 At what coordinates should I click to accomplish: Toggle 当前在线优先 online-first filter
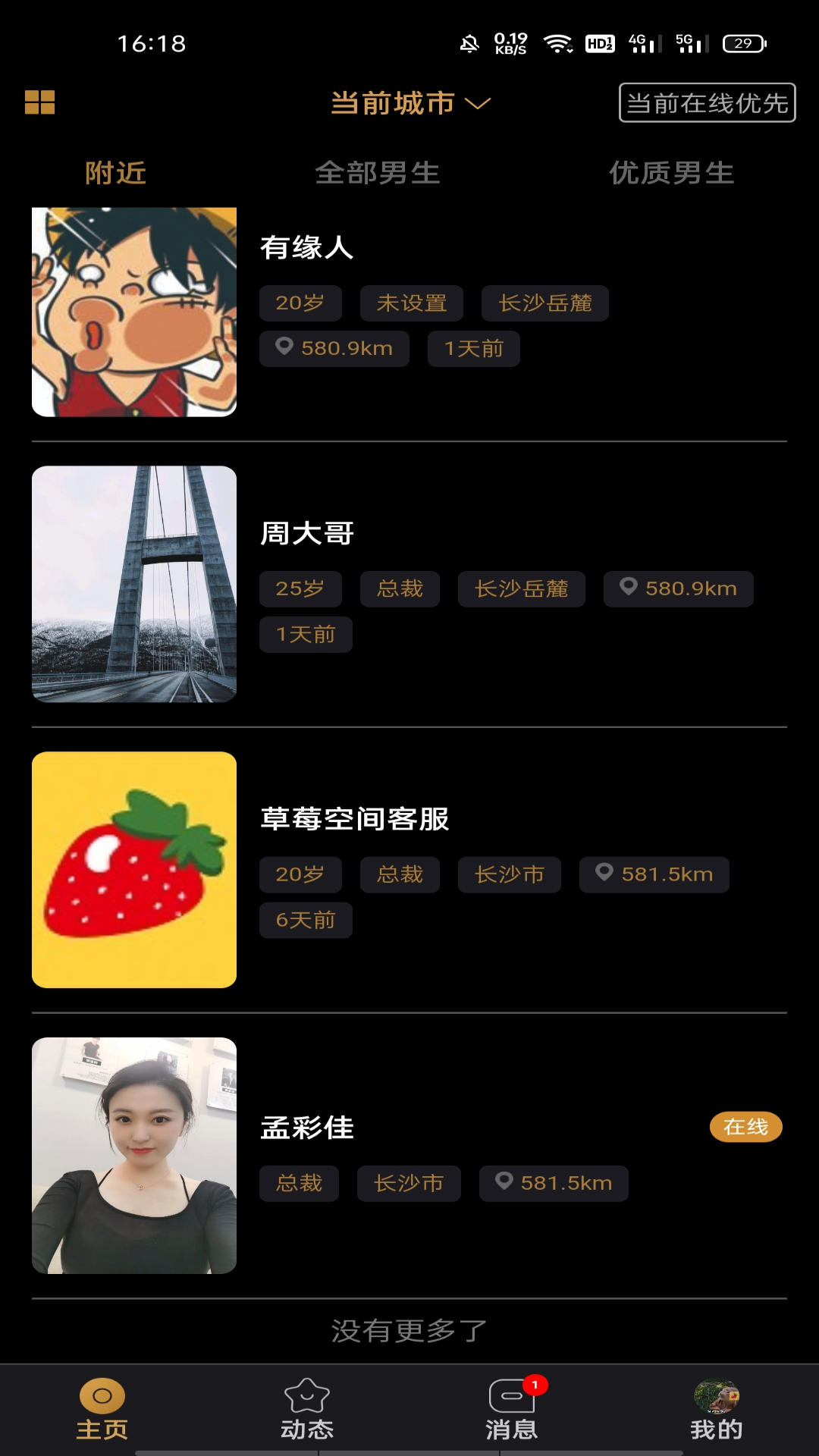coord(707,103)
